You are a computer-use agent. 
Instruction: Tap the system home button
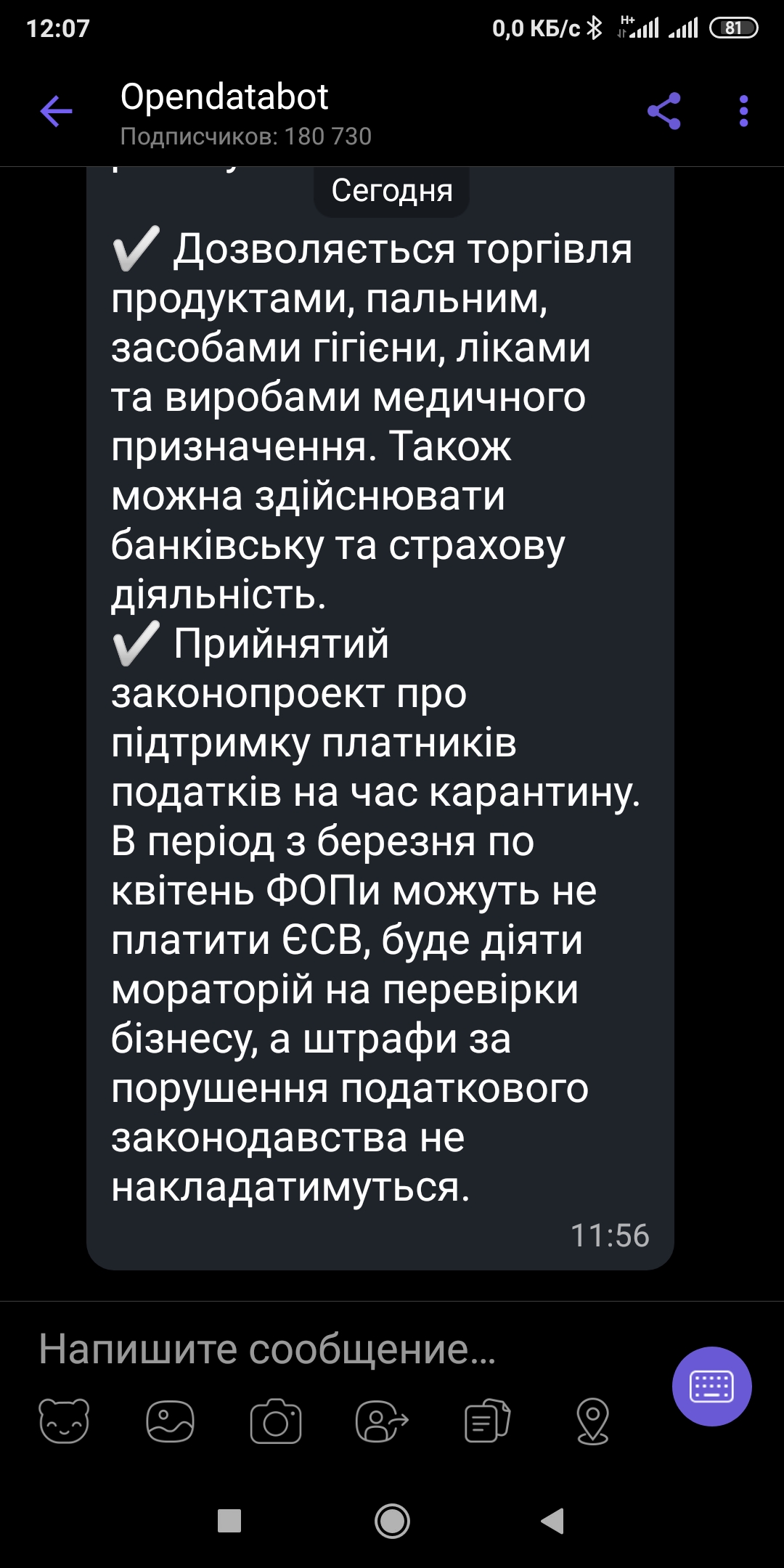point(392,1521)
